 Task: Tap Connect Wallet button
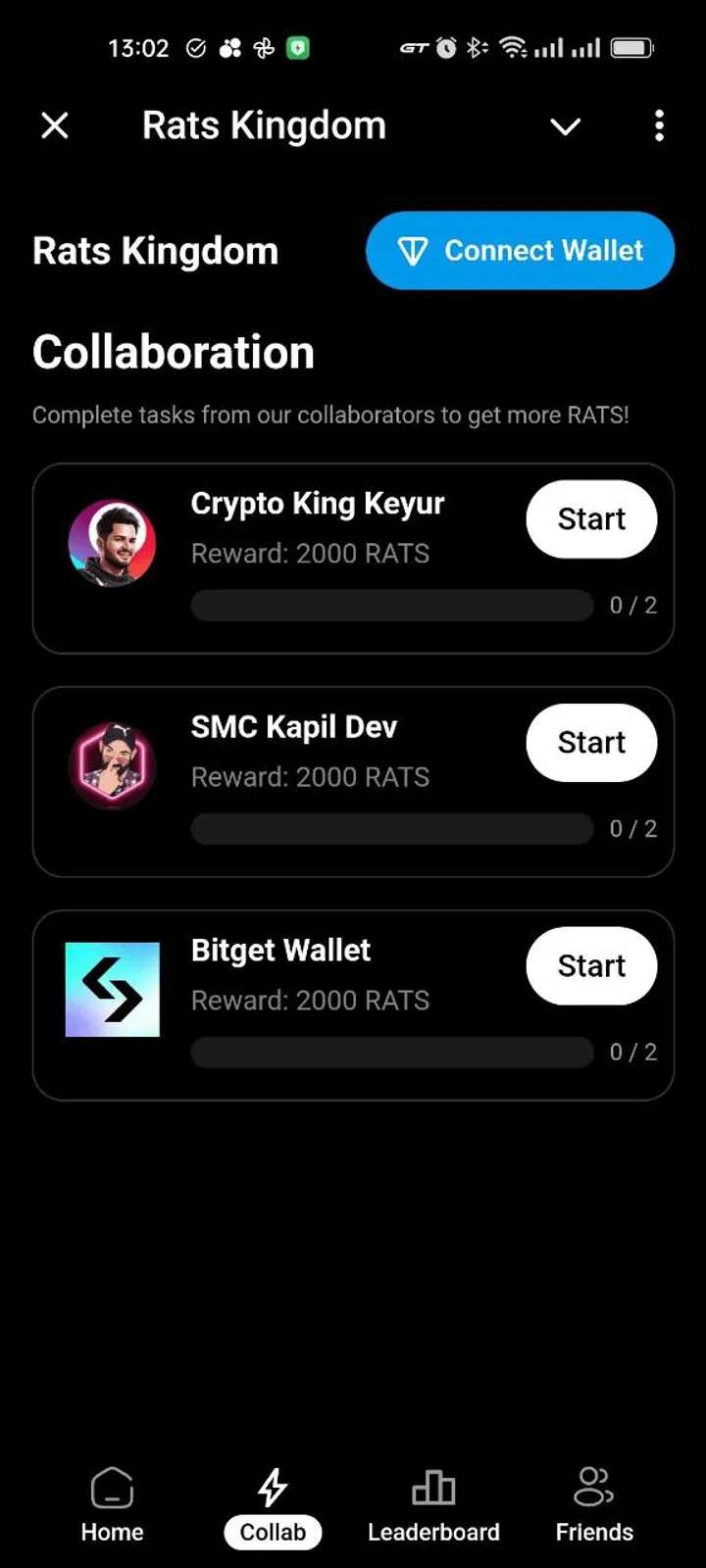[520, 251]
